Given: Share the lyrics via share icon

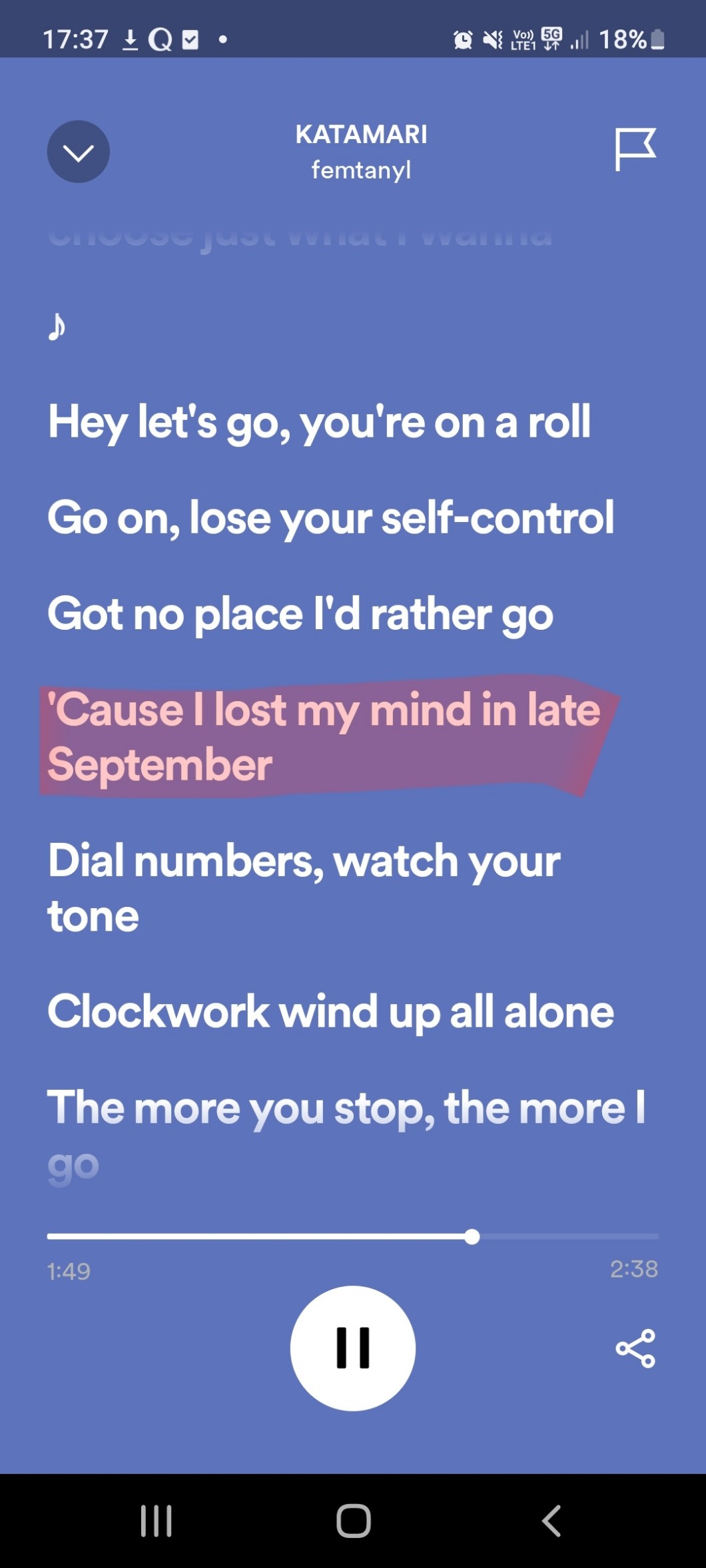Looking at the screenshot, I should coord(635,1348).
